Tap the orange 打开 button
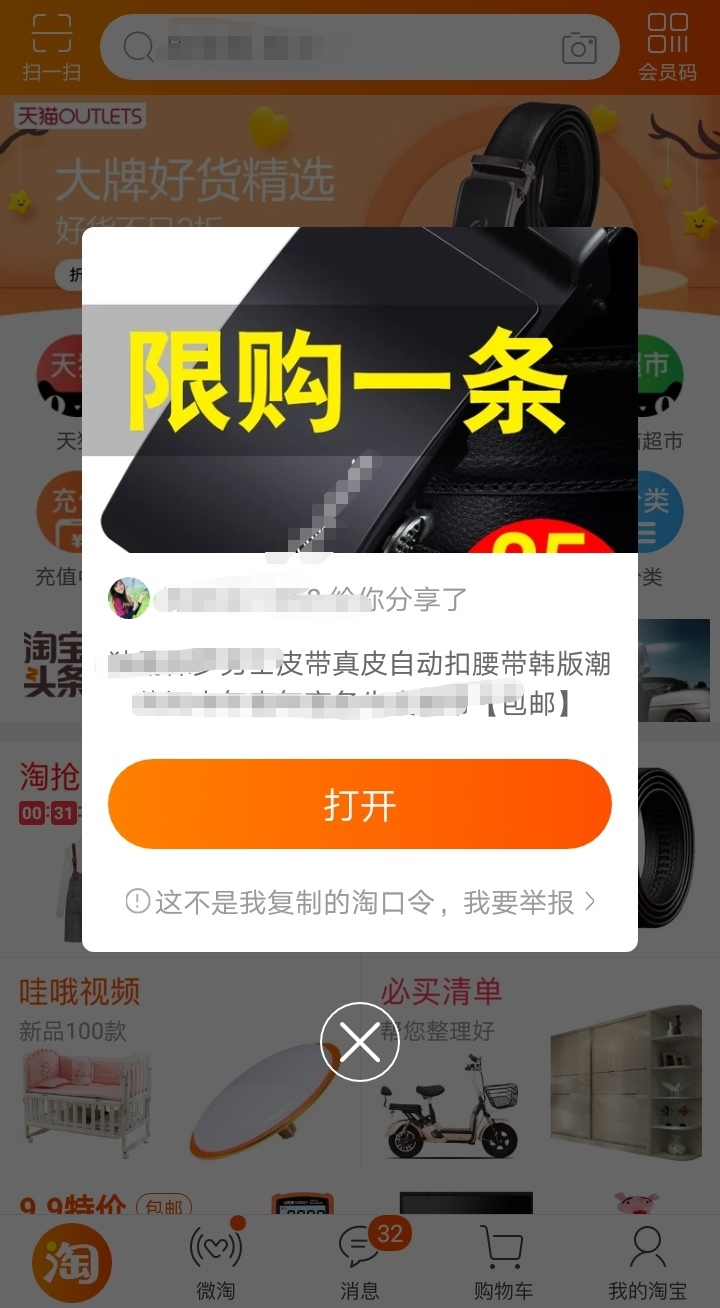 pyautogui.click(x=359, y=804)
